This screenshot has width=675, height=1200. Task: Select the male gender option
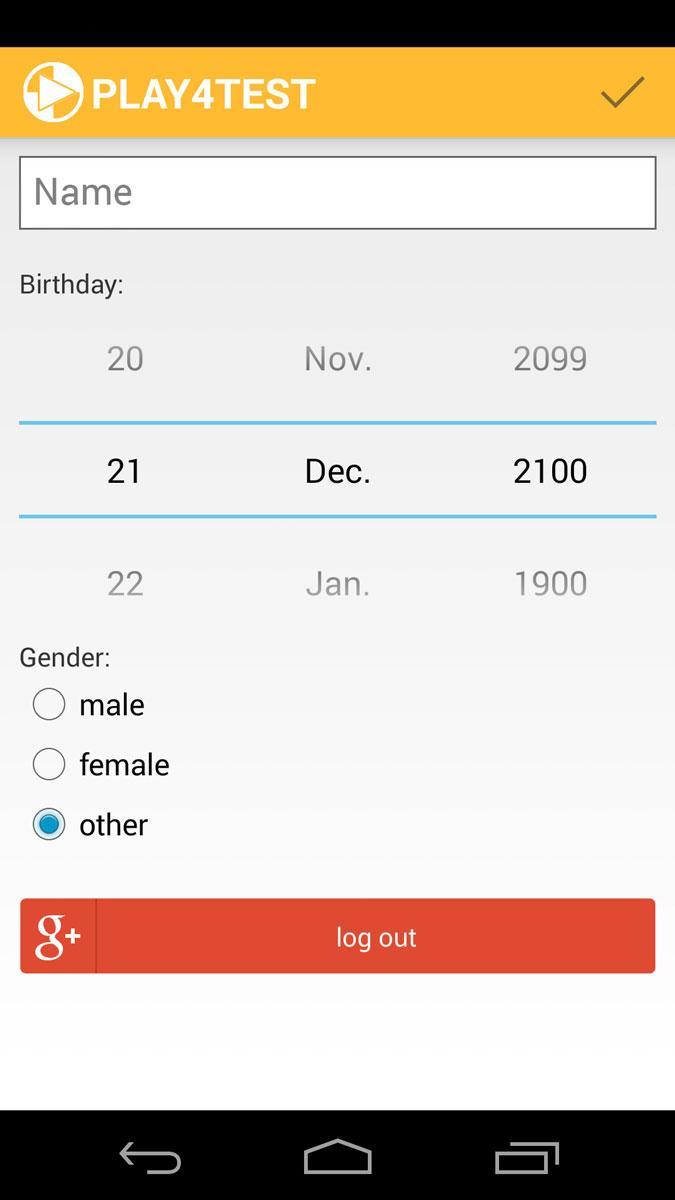(x=49, y=705)
